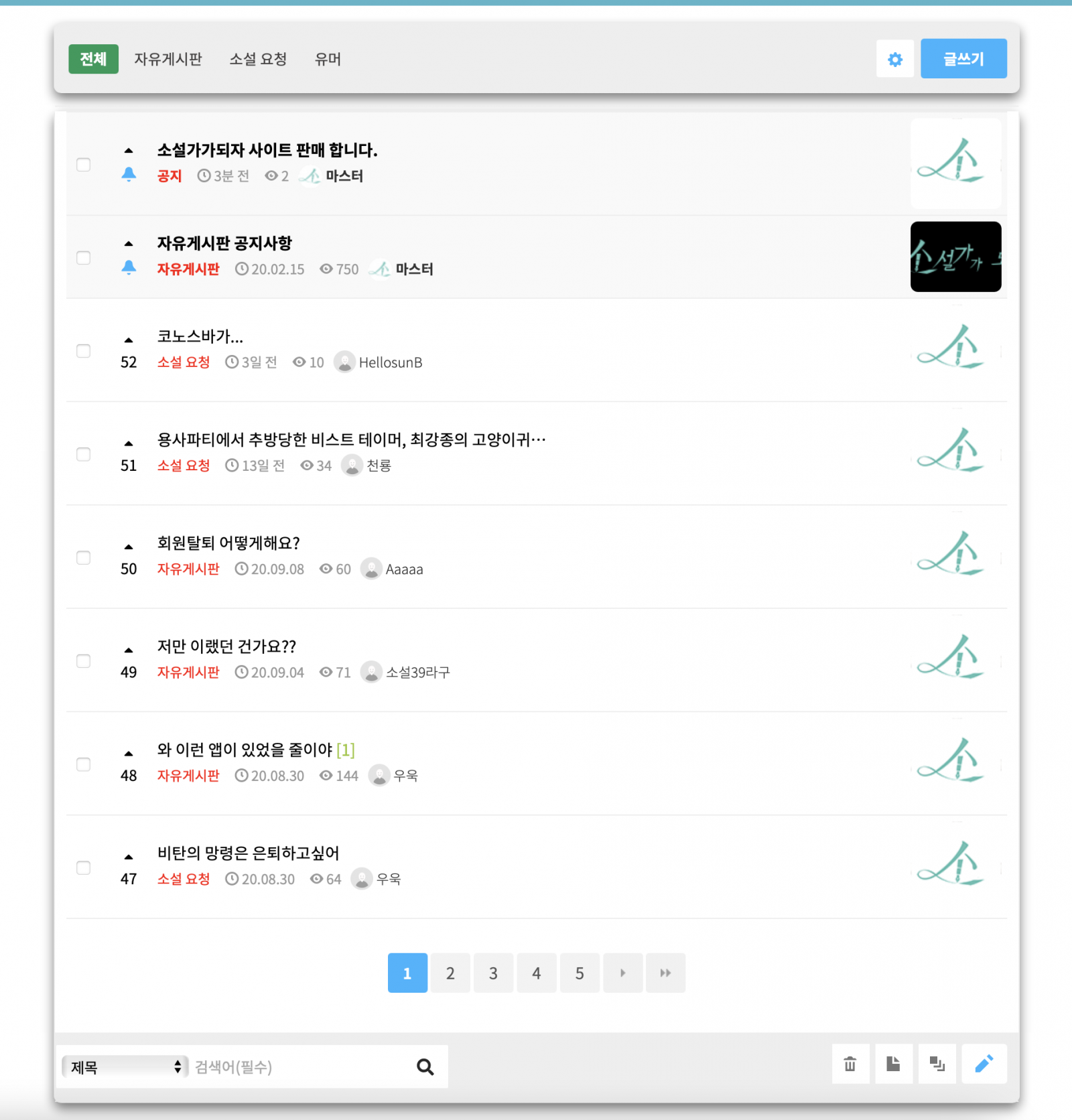Focus the 검색어(필수) search field
Viewport: 1072px width, 1120px height.
coord(301,1066)
